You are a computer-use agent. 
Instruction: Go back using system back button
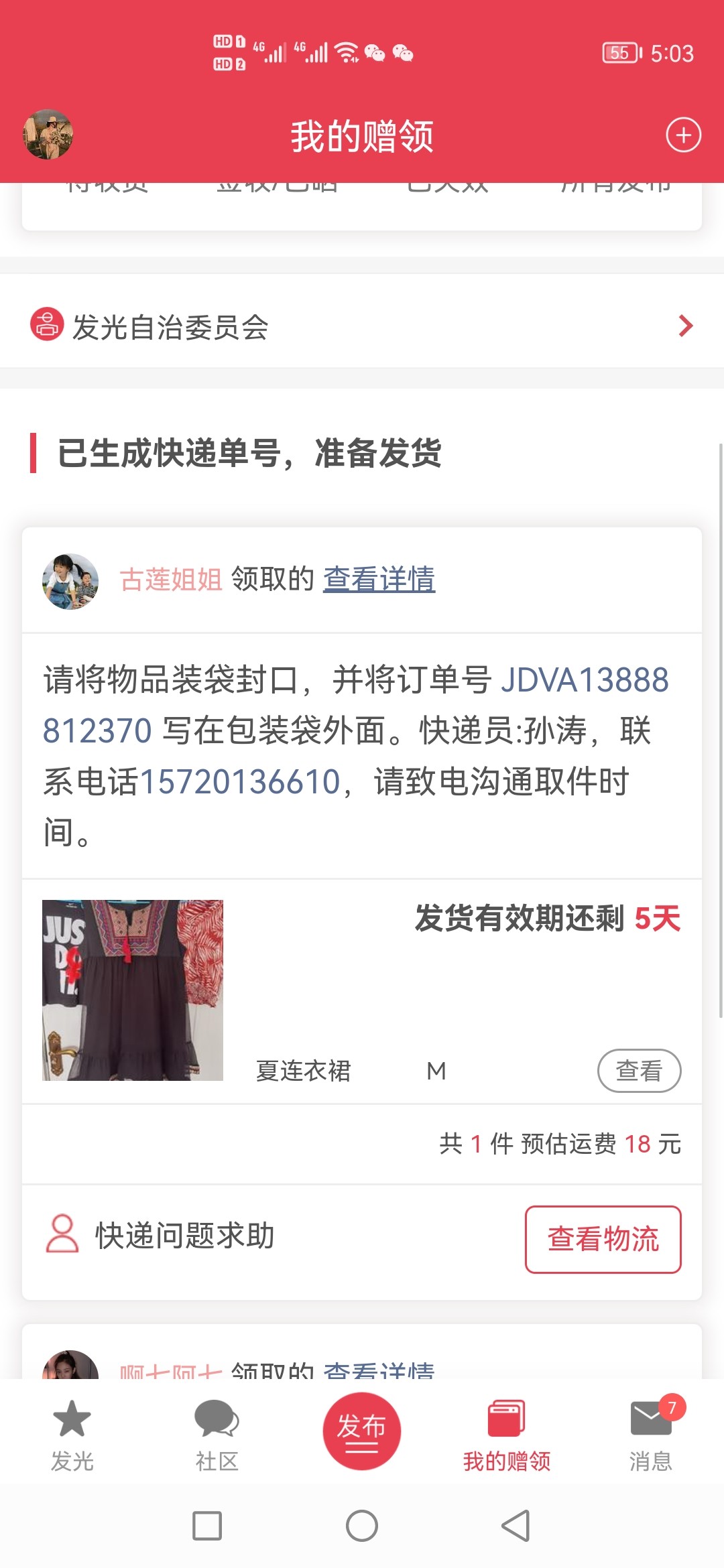click(516, 1526)
